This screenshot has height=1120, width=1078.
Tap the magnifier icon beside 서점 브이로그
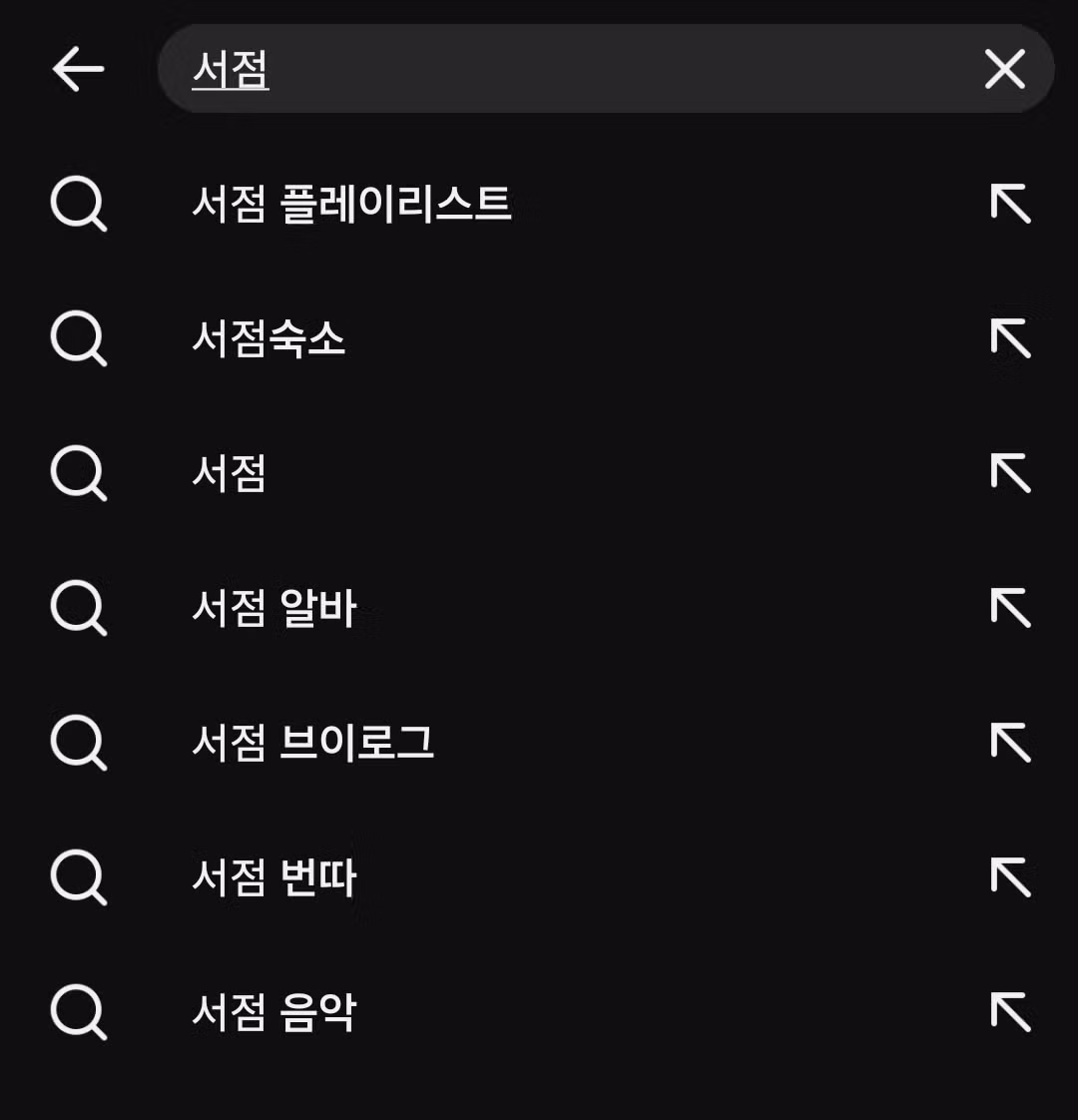pos(79,743)
